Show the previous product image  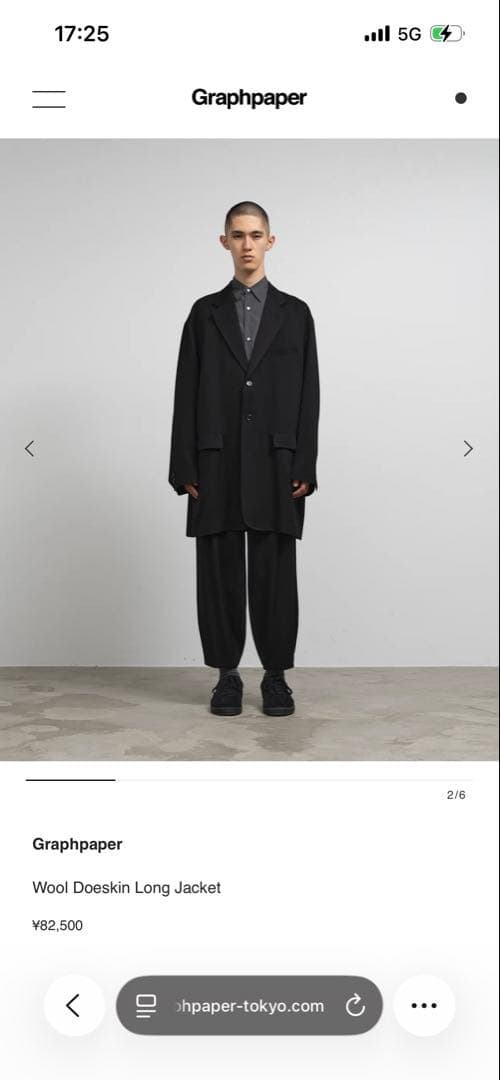coord(30,448)
